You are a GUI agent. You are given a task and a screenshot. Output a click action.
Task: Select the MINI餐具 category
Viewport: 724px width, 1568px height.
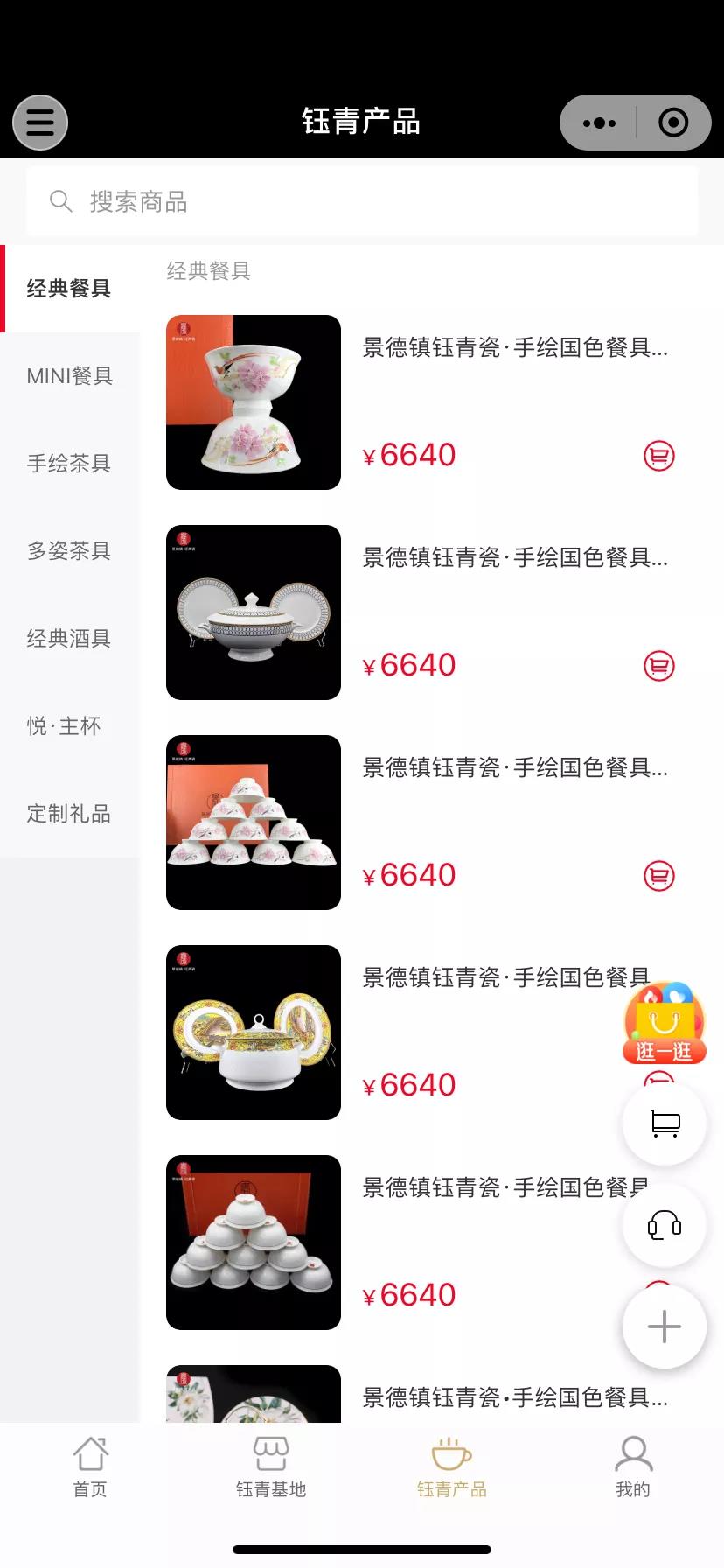click(x=70, y=376)
